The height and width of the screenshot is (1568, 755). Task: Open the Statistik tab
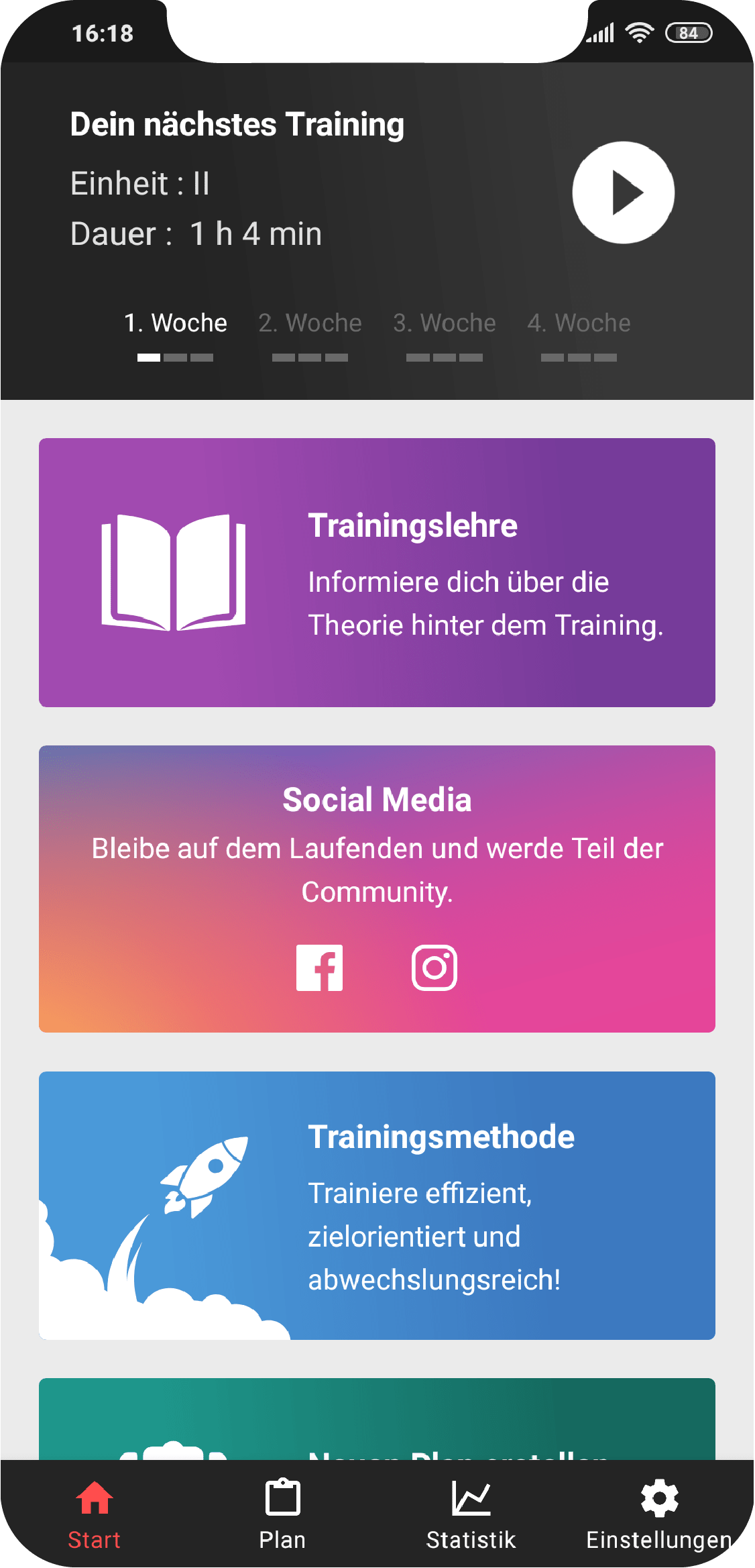pyautogui.click(x=471, y=1515)
